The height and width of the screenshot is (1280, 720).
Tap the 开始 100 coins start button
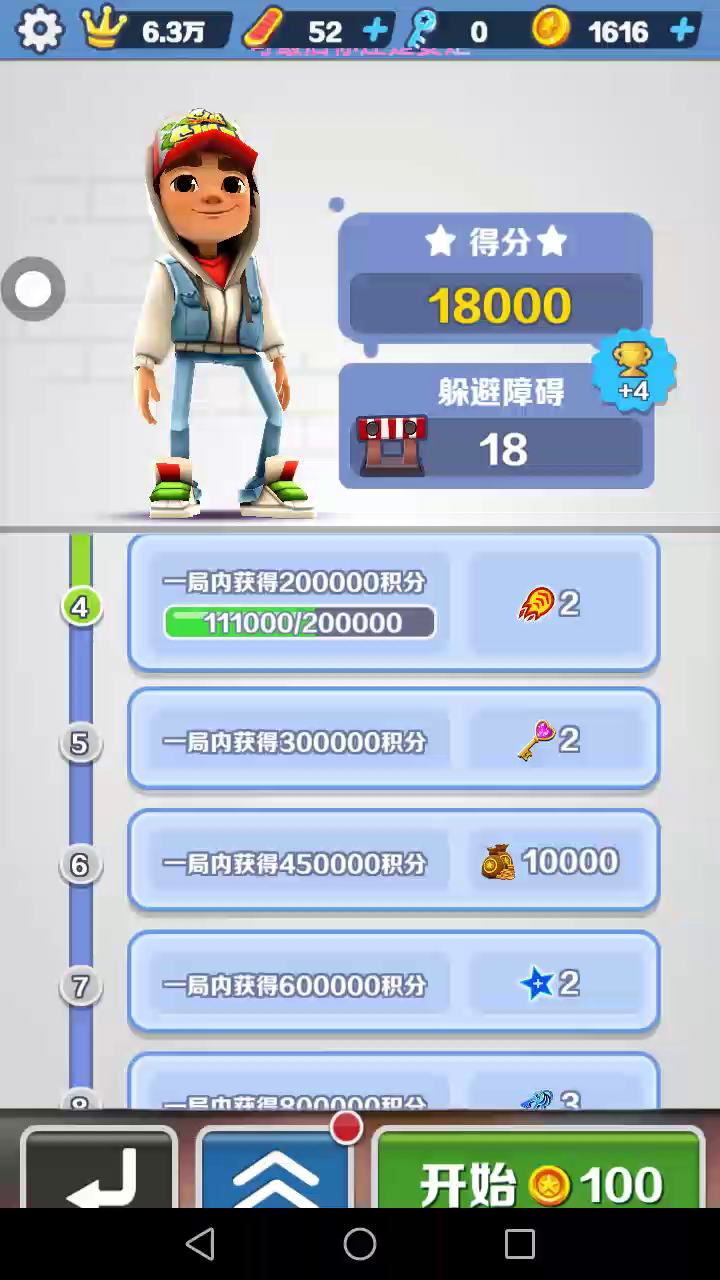click(539, 1173)
